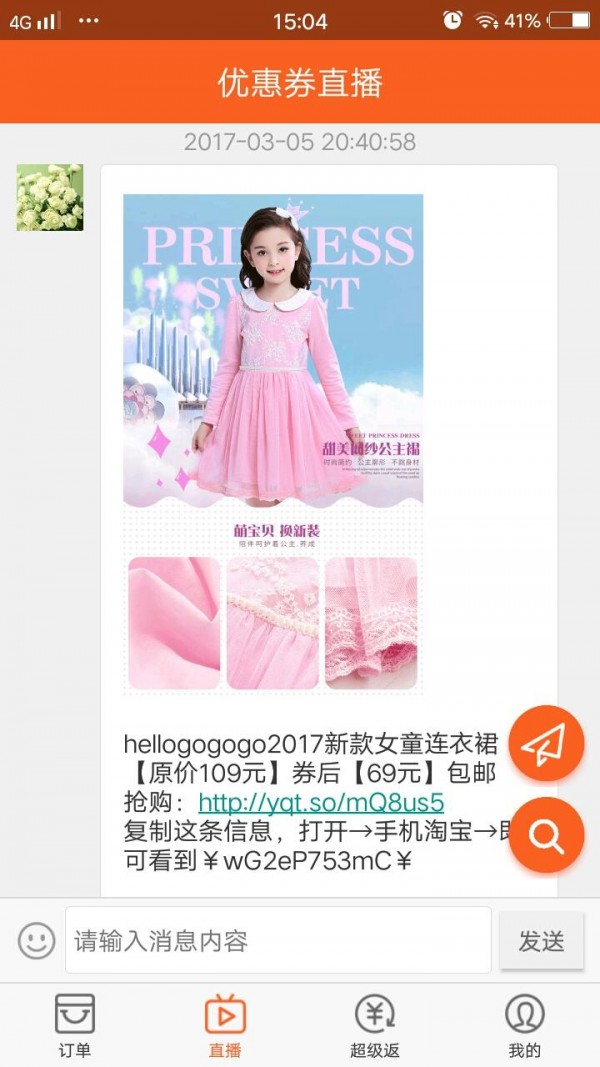Tap the orange floating search button
Viewport: 600px width, 1067px height.
[546, 836]
